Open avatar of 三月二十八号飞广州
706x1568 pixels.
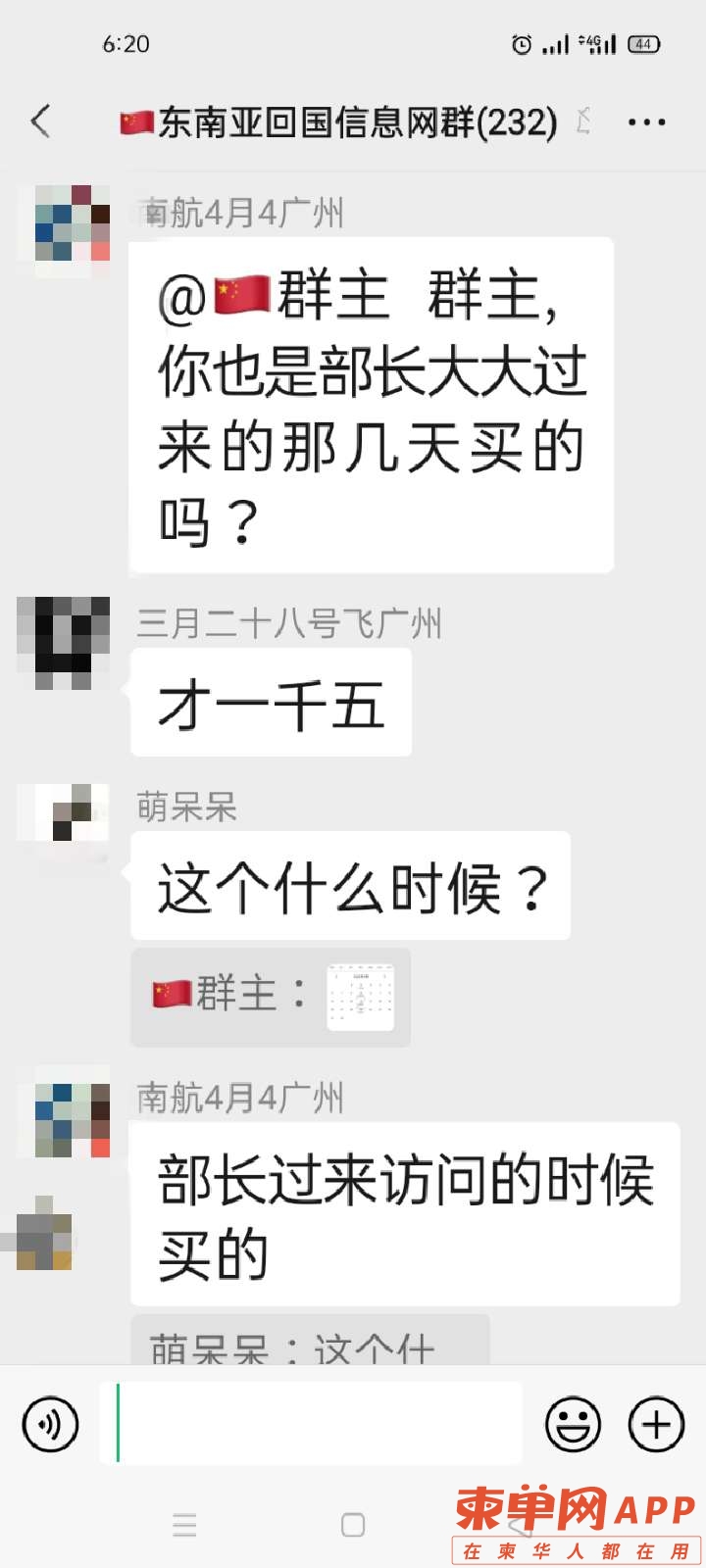63,642
